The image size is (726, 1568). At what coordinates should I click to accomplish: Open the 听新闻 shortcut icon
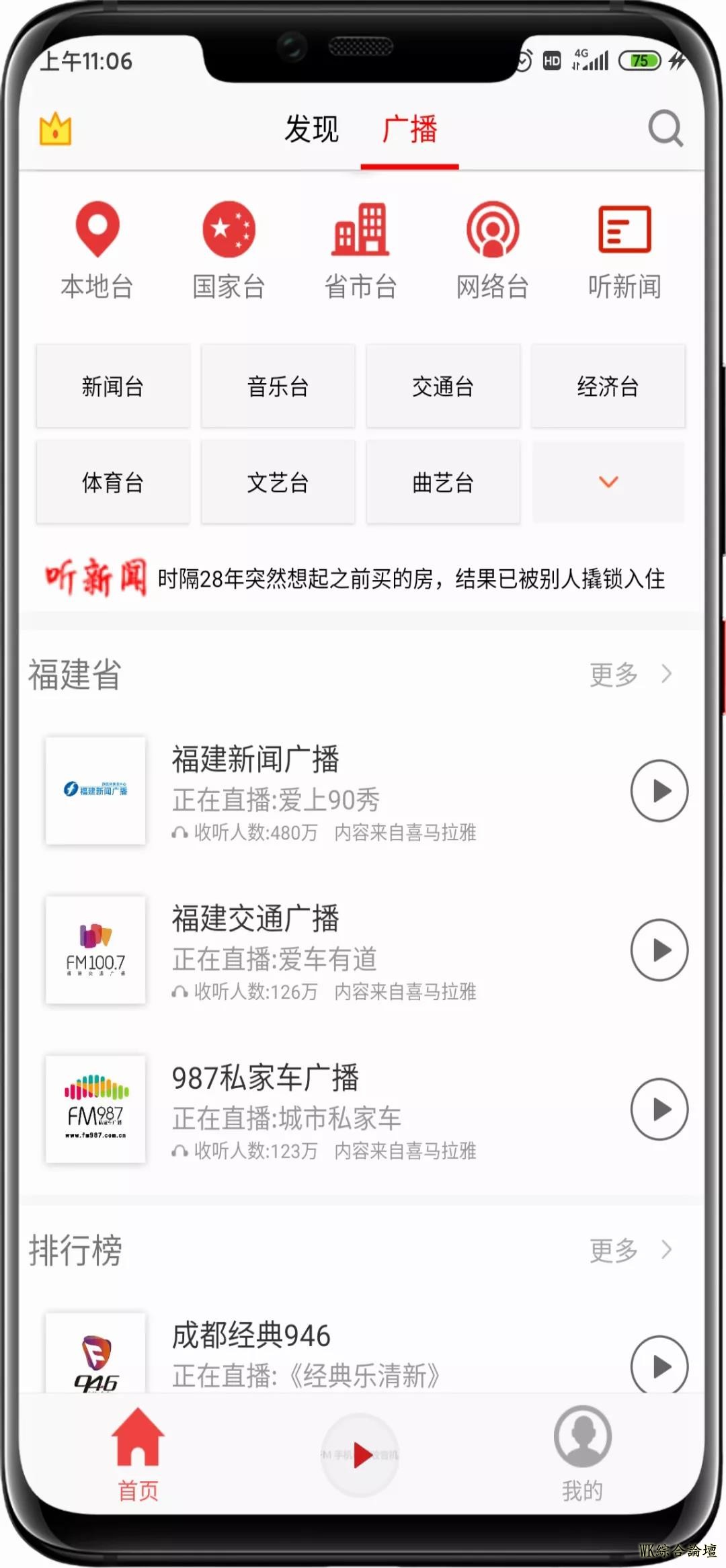click(624, 250)
